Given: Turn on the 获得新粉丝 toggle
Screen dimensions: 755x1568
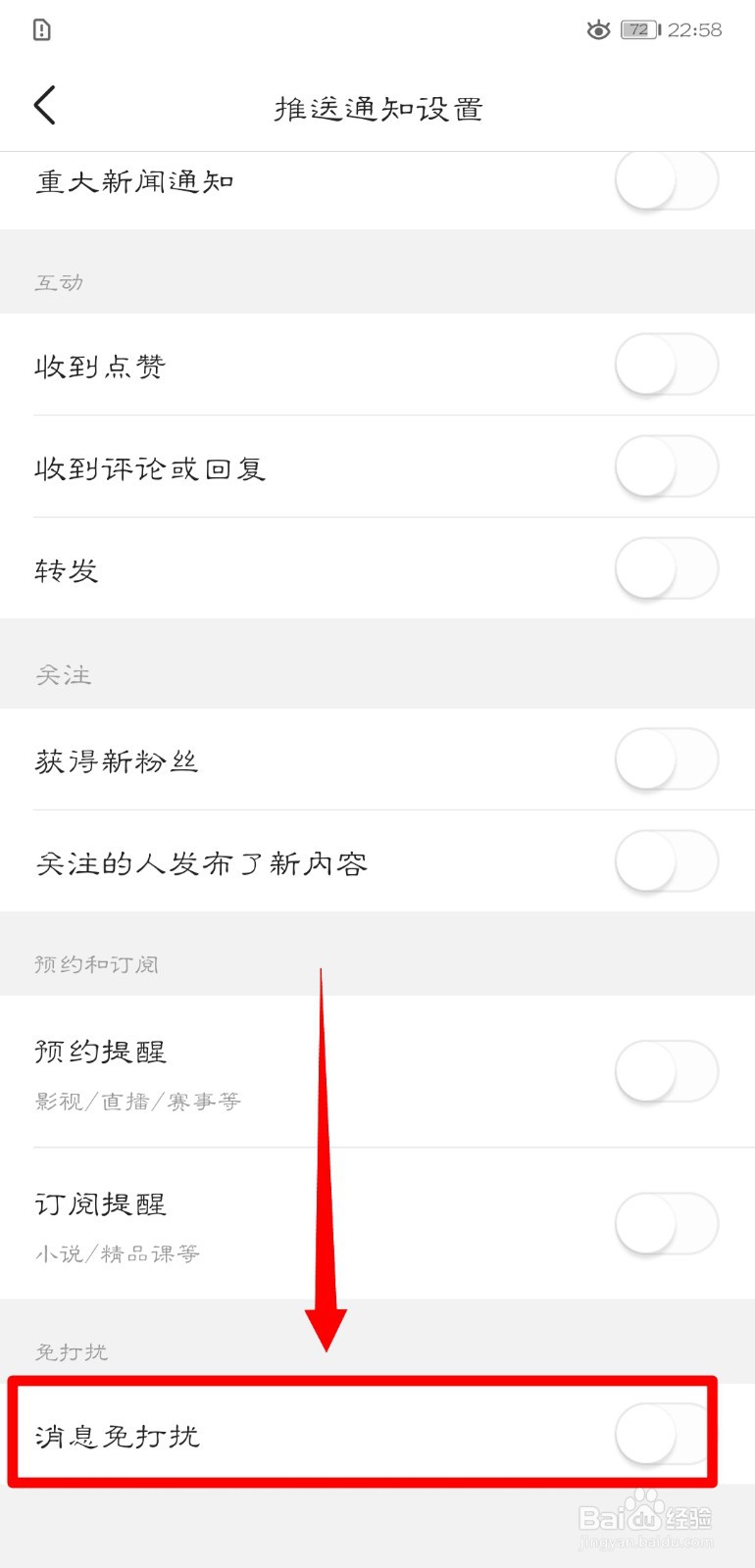Looking at the screenshot, I should [667, 759].
